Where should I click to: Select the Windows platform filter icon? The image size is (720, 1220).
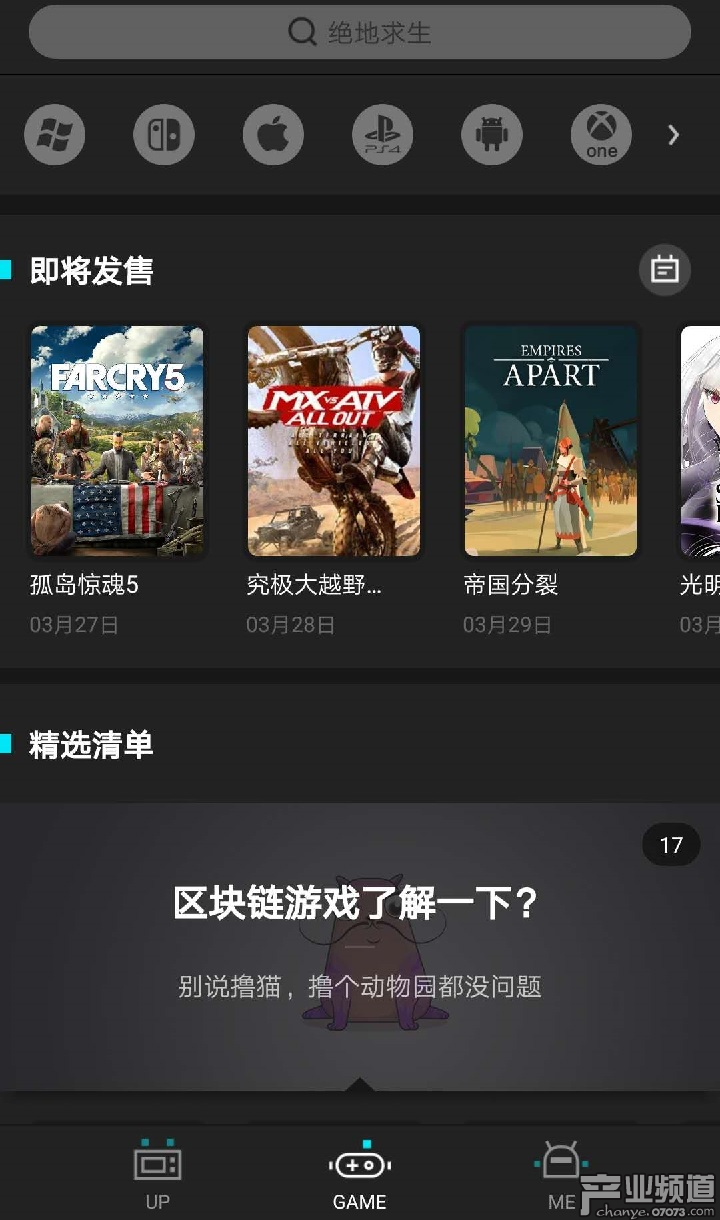[x=55, y=134]
